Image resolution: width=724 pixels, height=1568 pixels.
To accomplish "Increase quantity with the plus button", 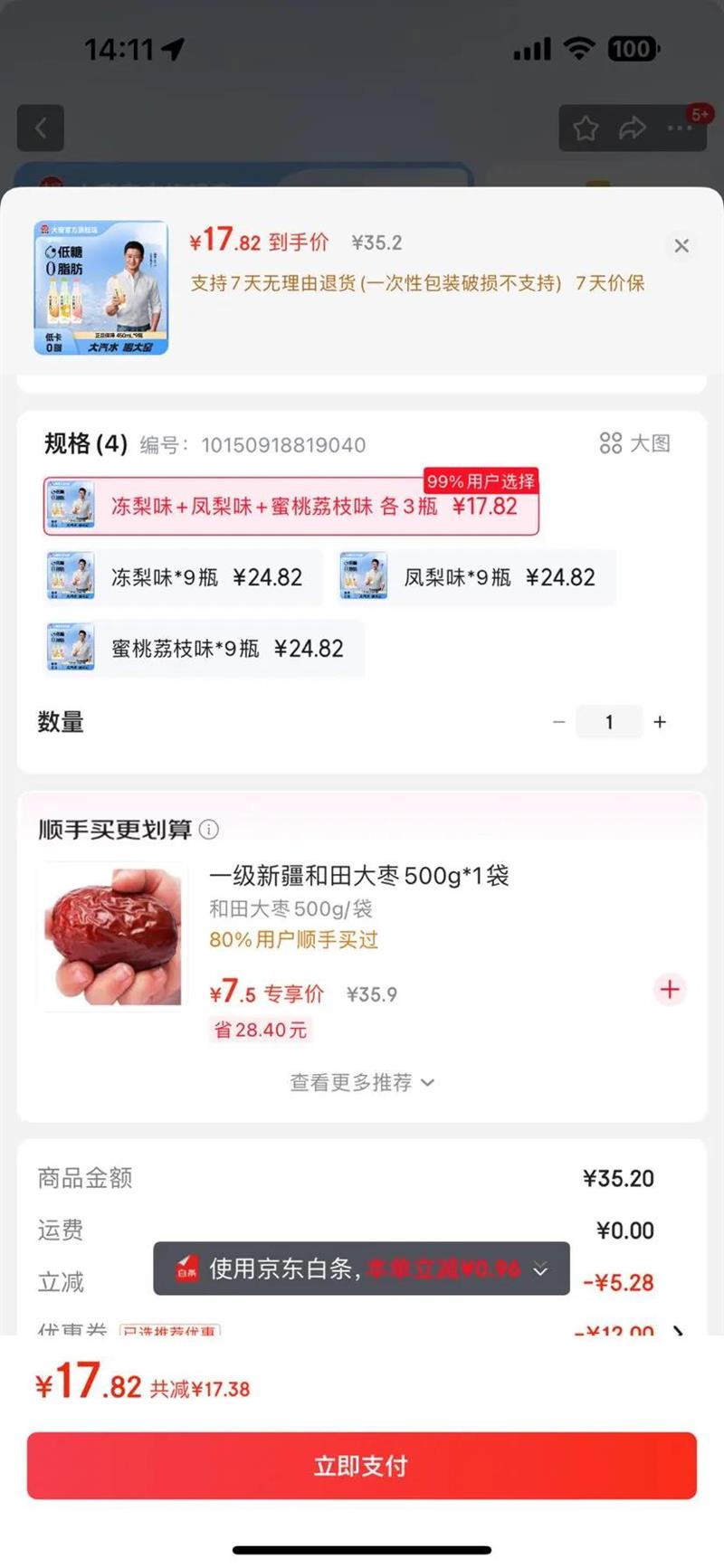I will 660,722.
